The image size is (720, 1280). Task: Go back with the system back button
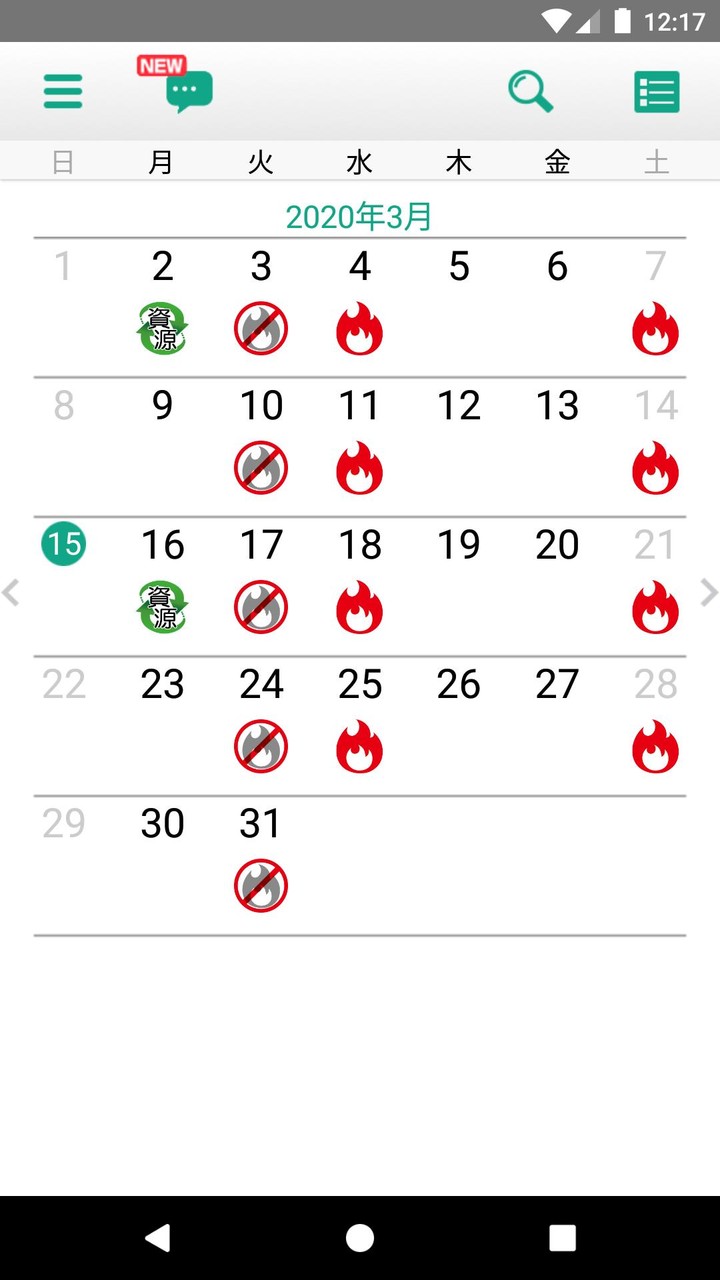(x=157, y=1238)
